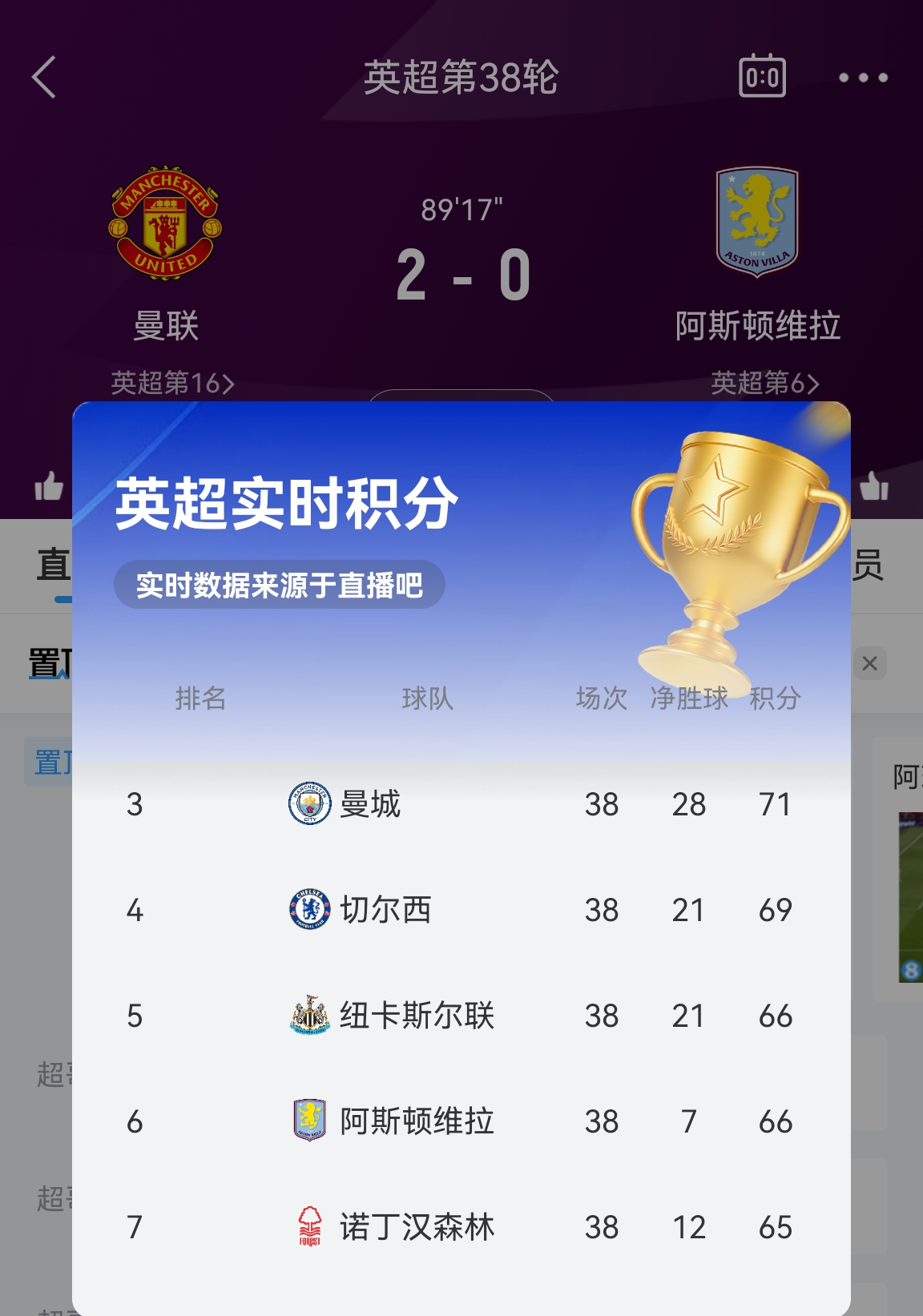Open Aston Villa row in the standings
This screenshot has height=1316, width=923.
pos(461,1121)
